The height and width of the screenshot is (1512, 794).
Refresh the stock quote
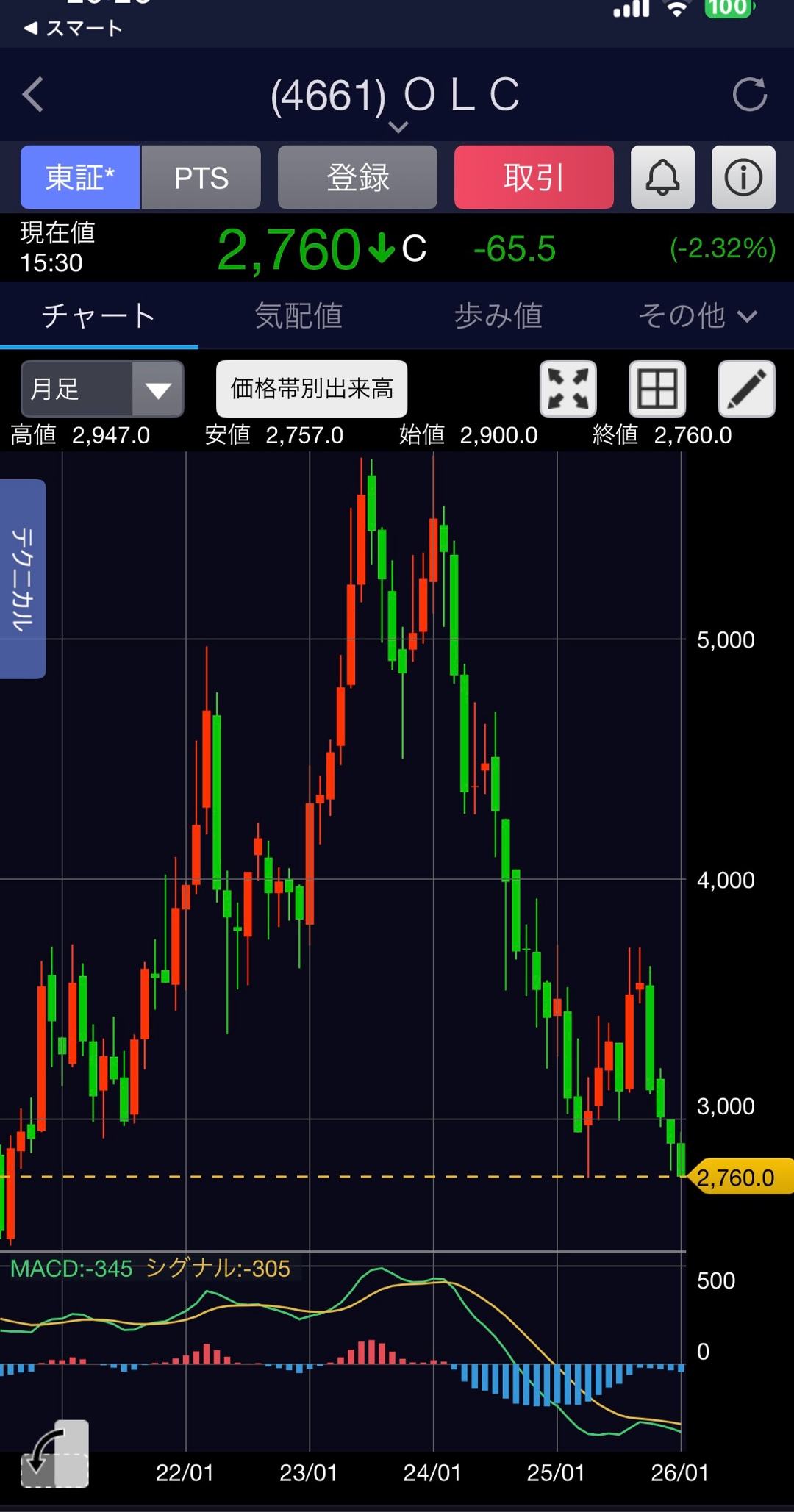point(749,95)
